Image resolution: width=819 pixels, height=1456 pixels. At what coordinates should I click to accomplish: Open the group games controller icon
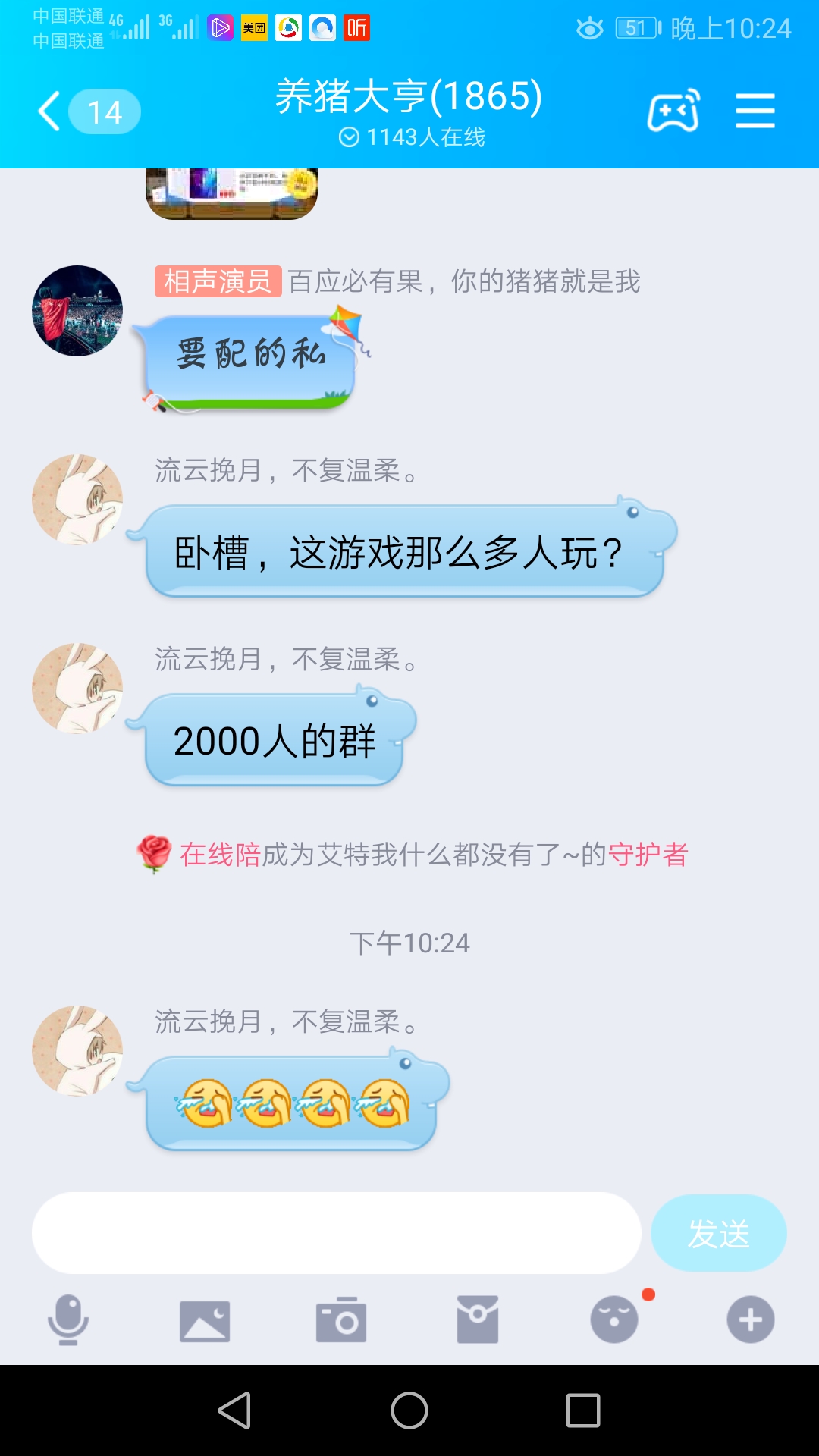(673, 112)
